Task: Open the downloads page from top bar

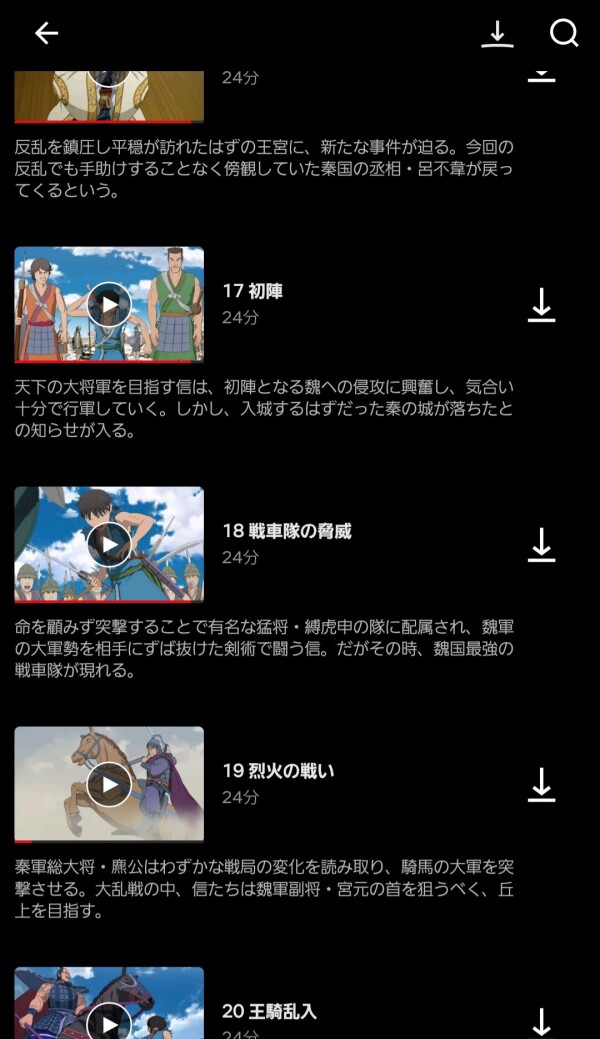Action: 497,33
